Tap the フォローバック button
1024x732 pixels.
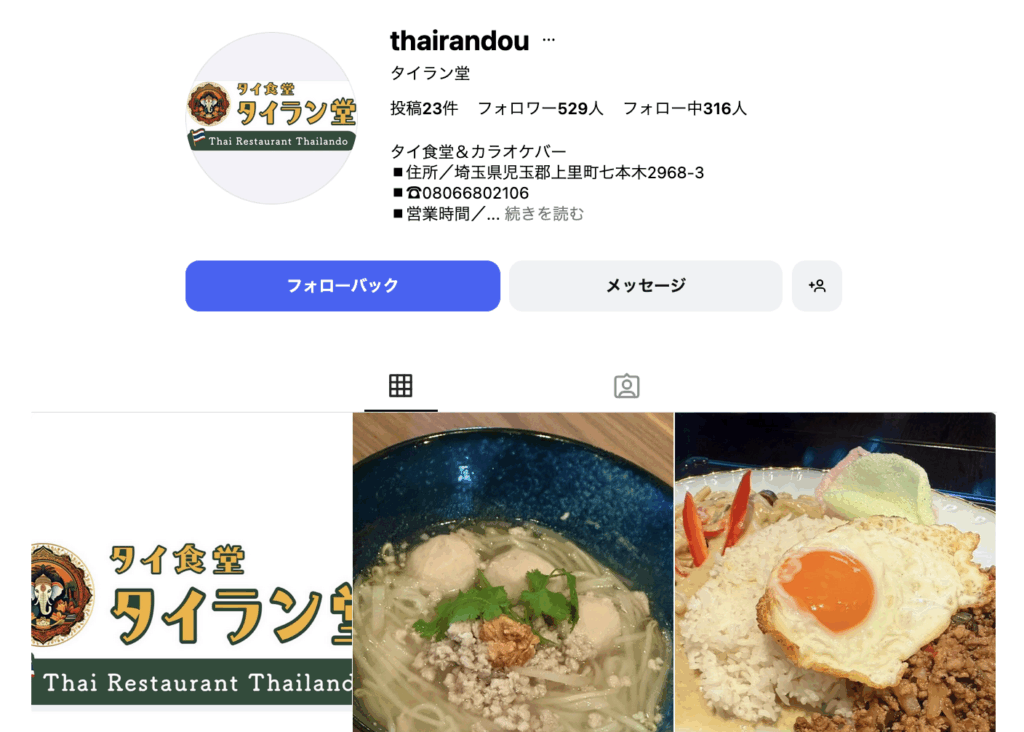[x=342, y=286]
